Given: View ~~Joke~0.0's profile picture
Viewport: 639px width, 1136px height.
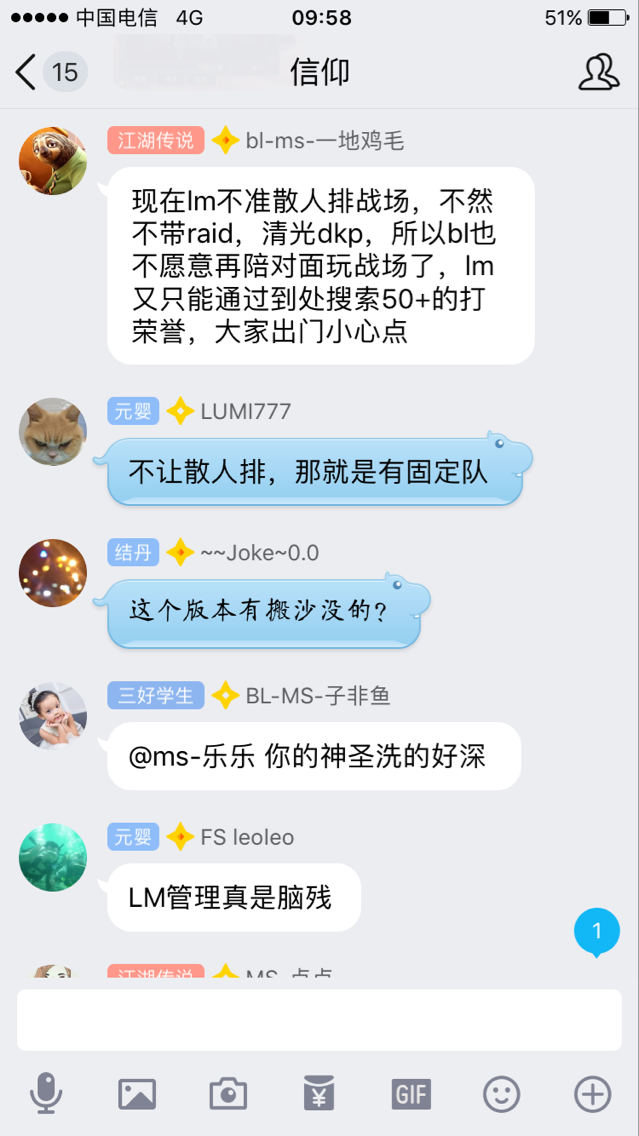Looking at the screenshot, I should pyautogui.click(x=53, y=573).
